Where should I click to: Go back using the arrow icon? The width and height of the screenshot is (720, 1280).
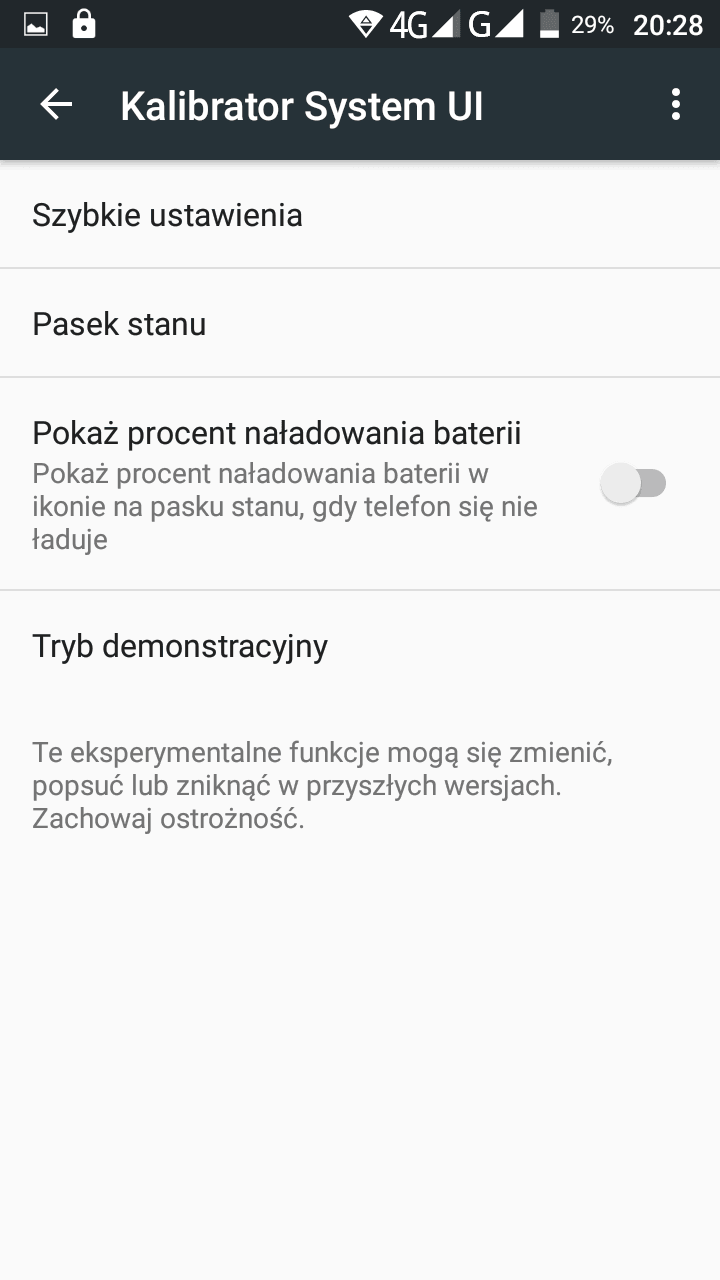point(56,104)
